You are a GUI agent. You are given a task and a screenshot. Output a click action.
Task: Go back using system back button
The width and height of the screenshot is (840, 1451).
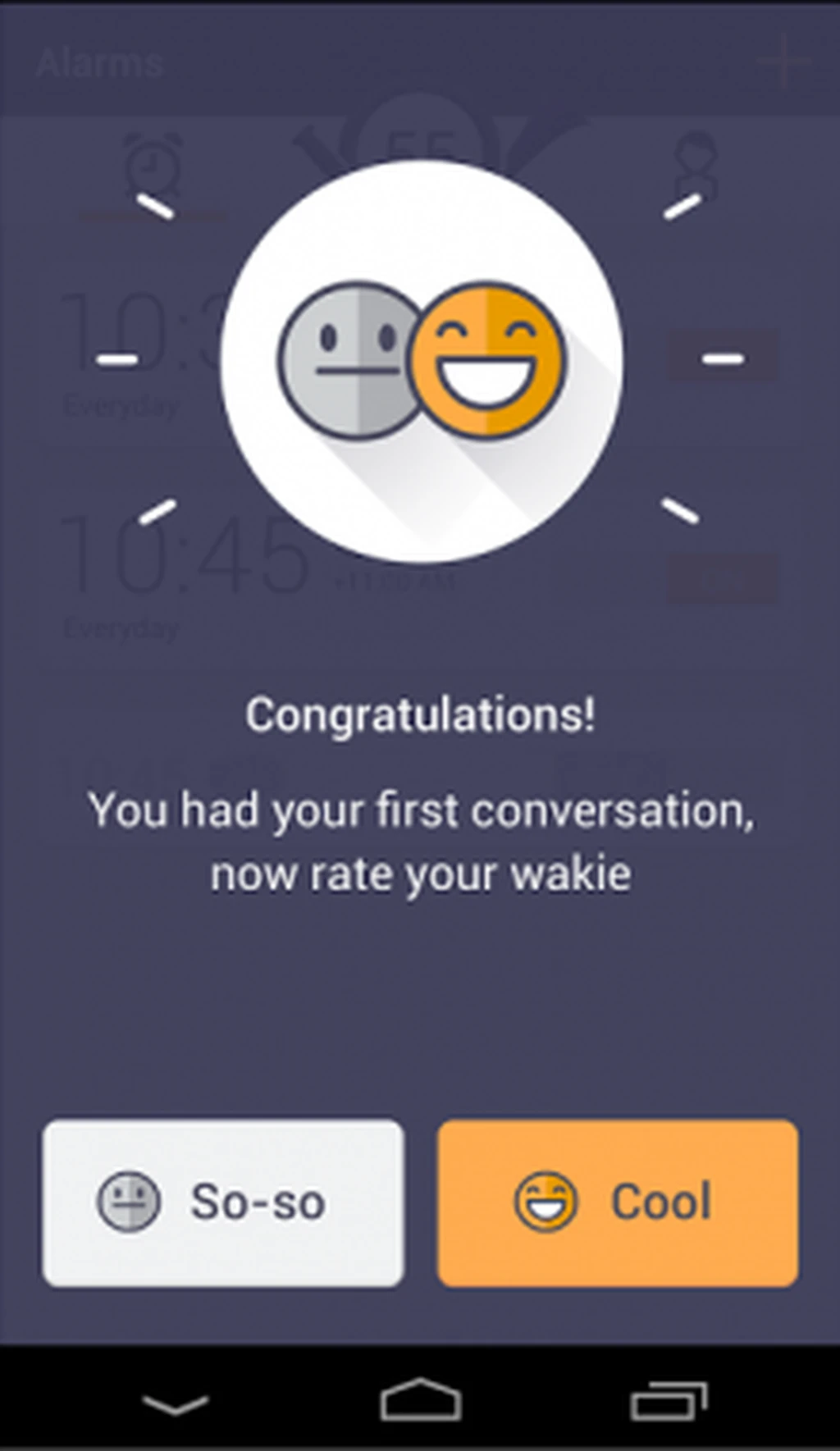point(176,1403)
